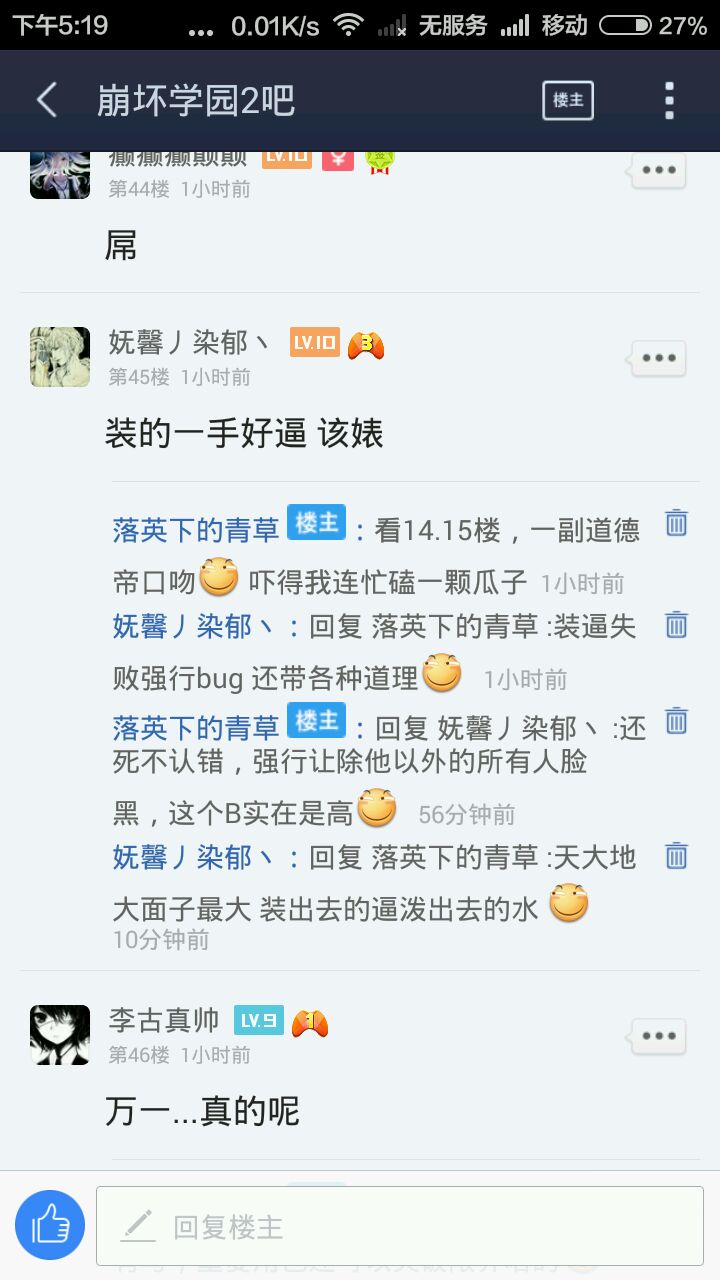Delete the reply 装逼失败强行bug

[677, 625]
